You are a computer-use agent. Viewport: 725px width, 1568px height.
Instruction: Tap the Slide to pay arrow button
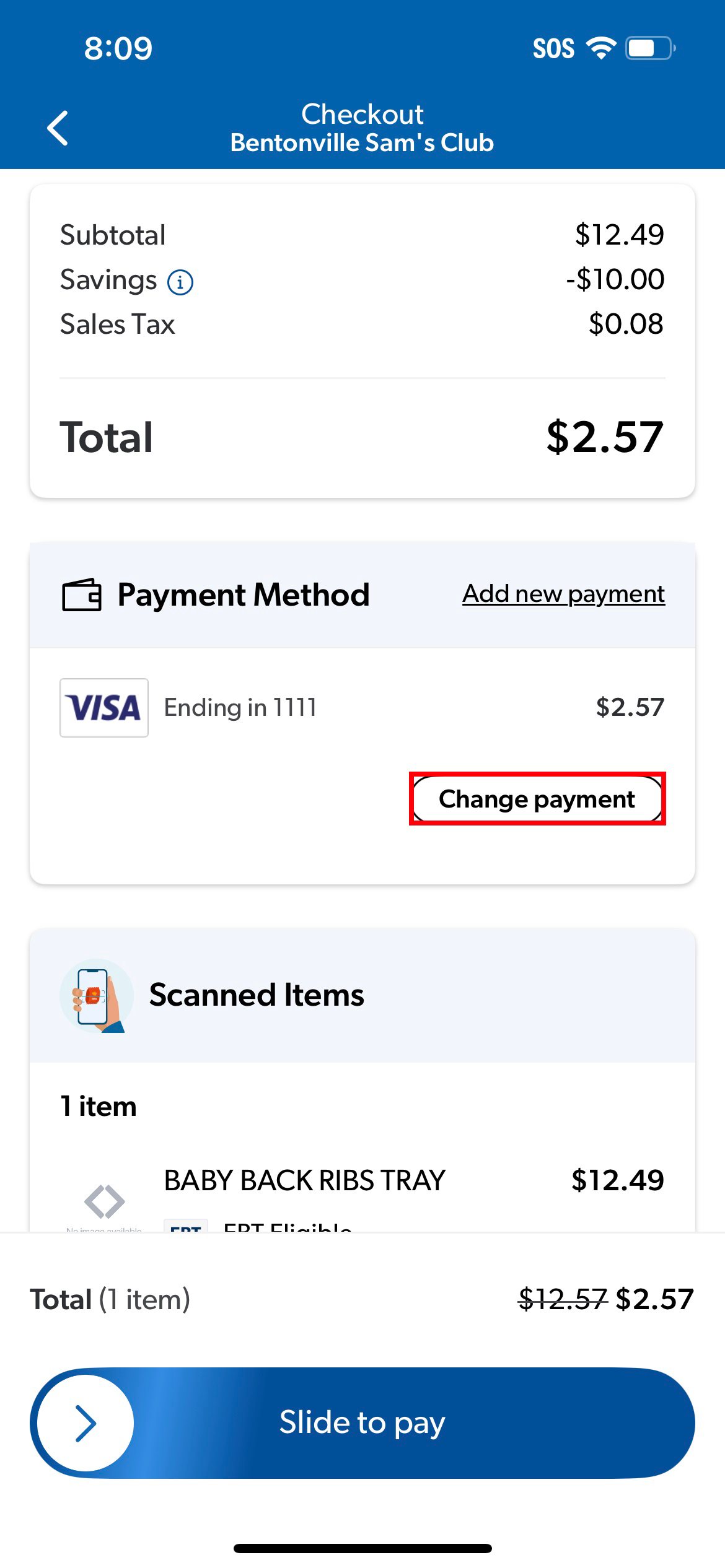coord(86,1423)
